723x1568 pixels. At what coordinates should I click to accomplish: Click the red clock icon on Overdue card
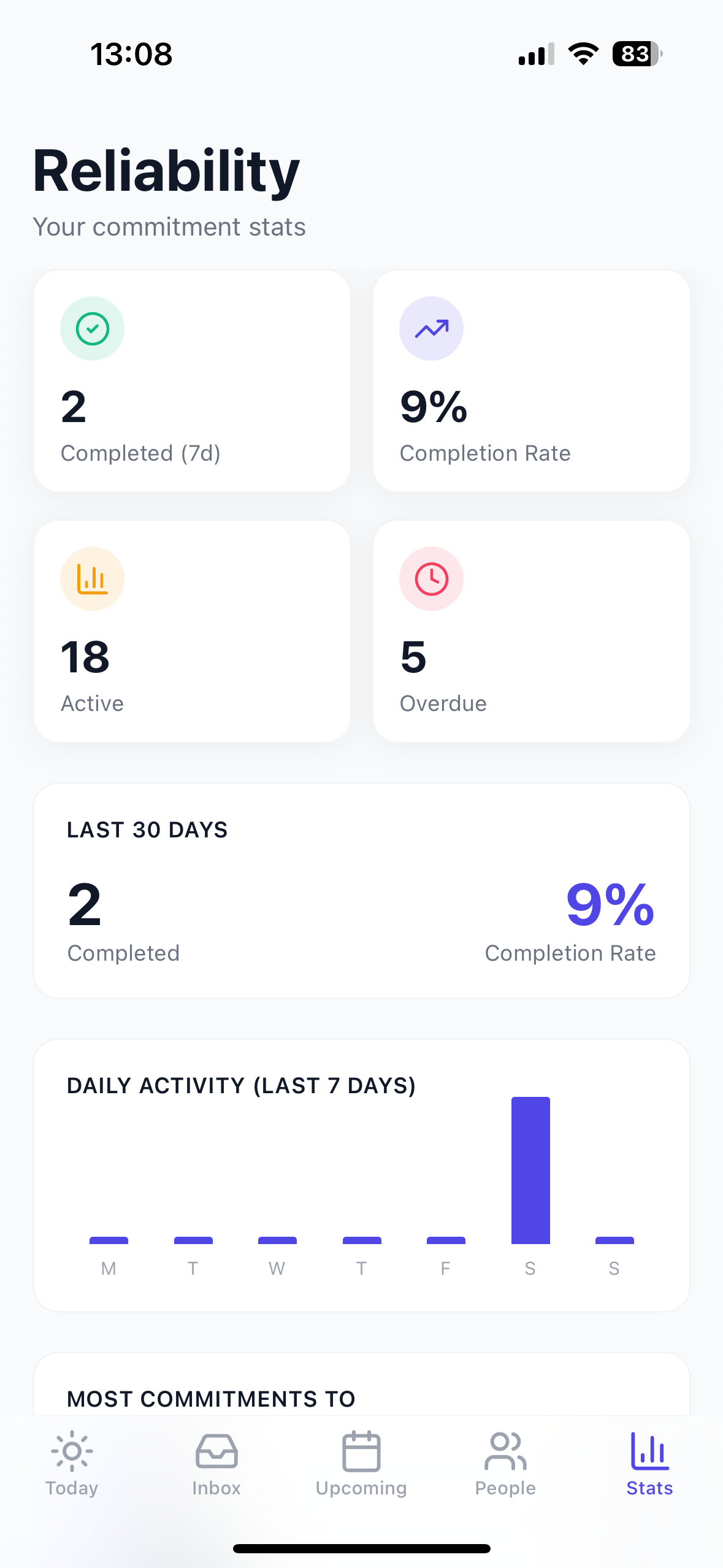click(x=431, y=578)
